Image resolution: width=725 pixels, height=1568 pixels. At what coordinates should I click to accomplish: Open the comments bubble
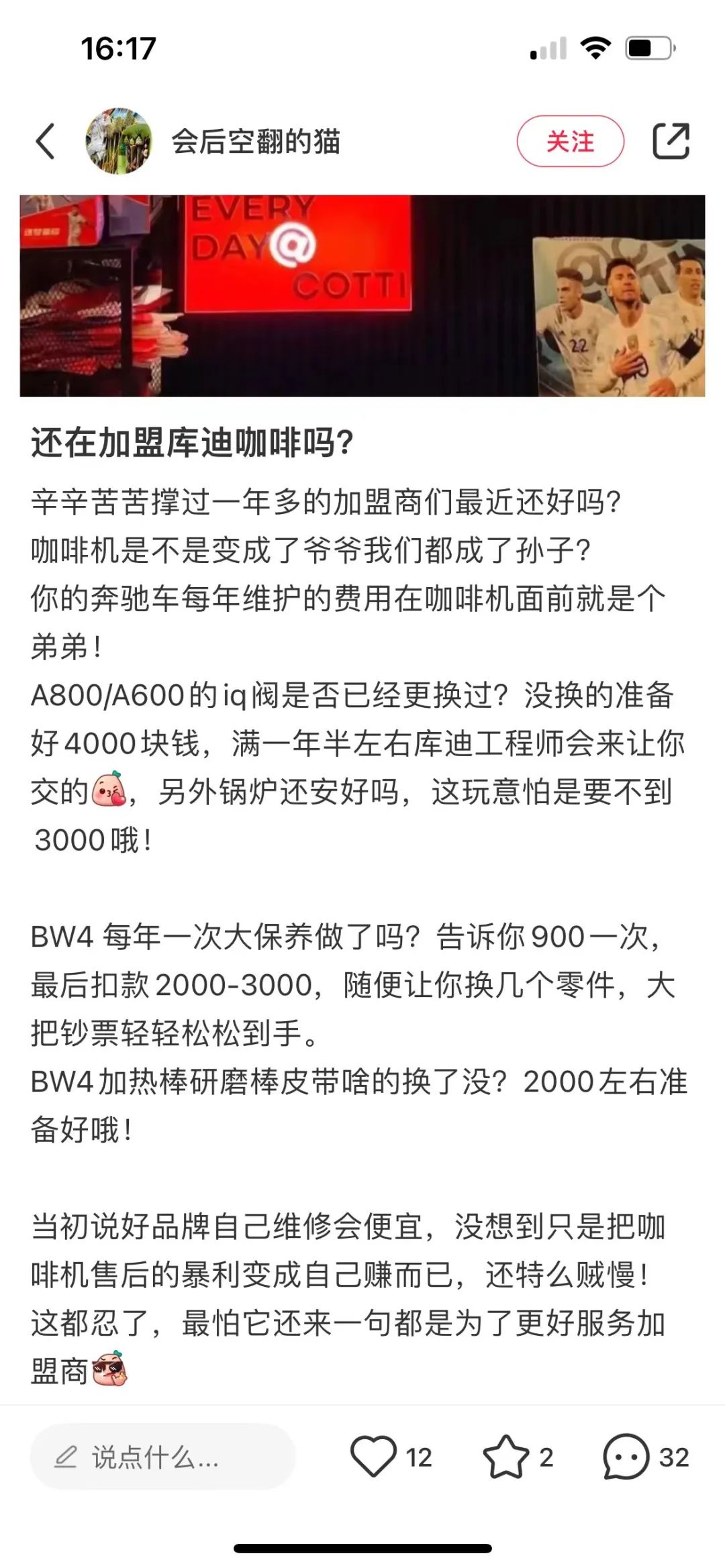pyautogui.click(x=626, y=1457)
